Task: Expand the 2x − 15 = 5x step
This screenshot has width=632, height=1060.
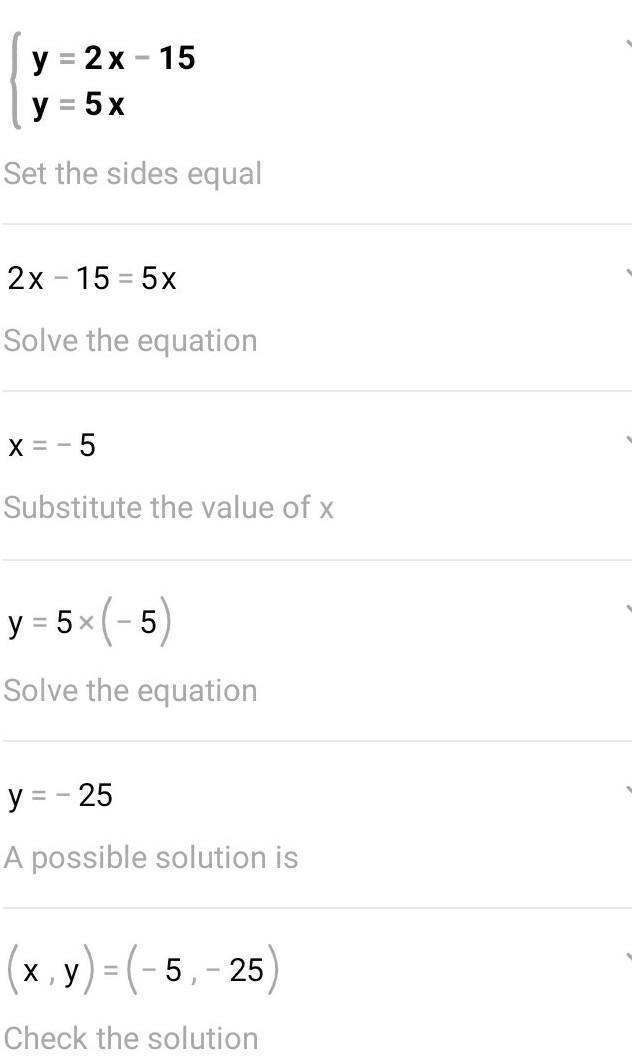Action: pos(627,272)
